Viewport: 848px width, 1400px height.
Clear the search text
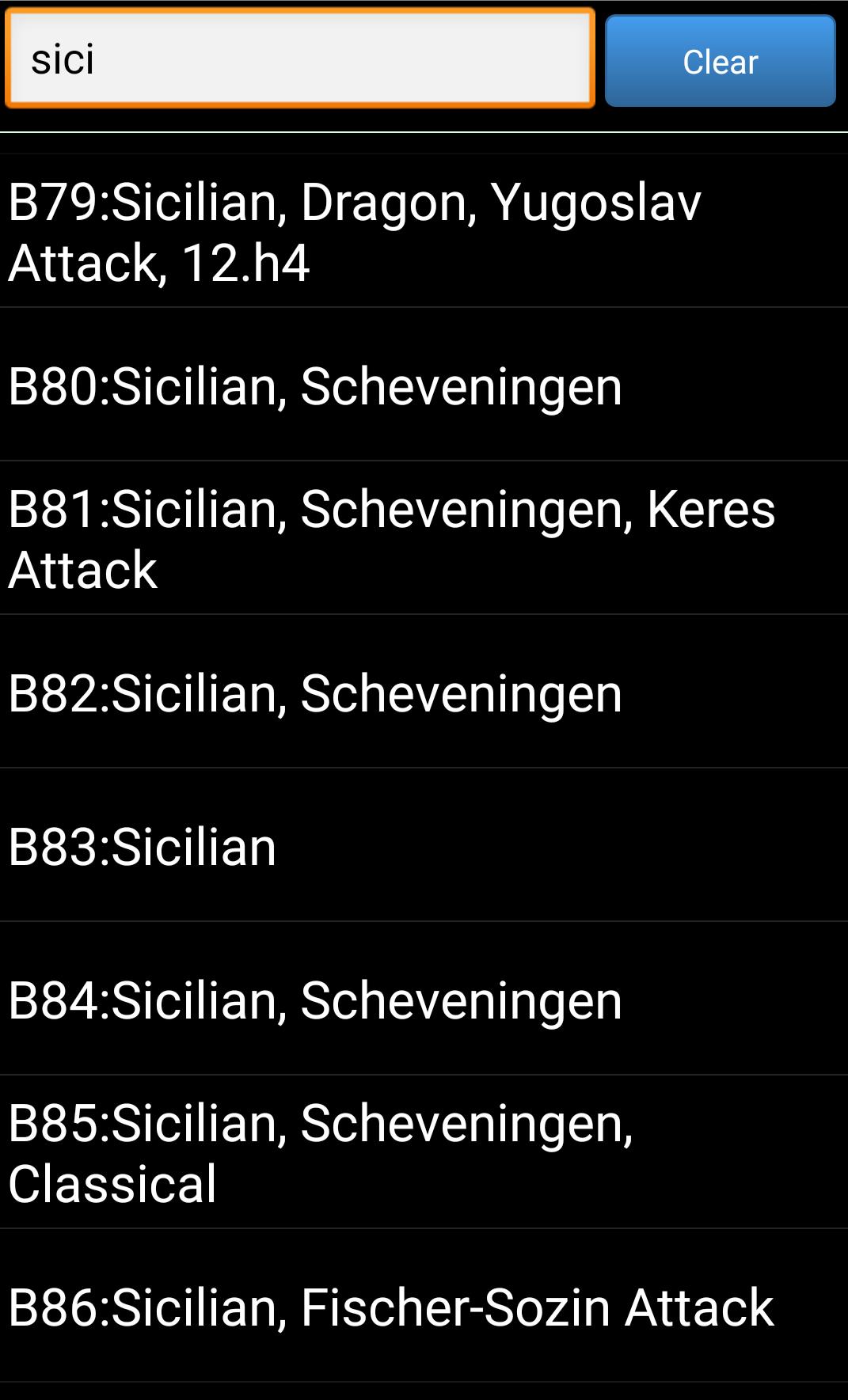(720, 61)
